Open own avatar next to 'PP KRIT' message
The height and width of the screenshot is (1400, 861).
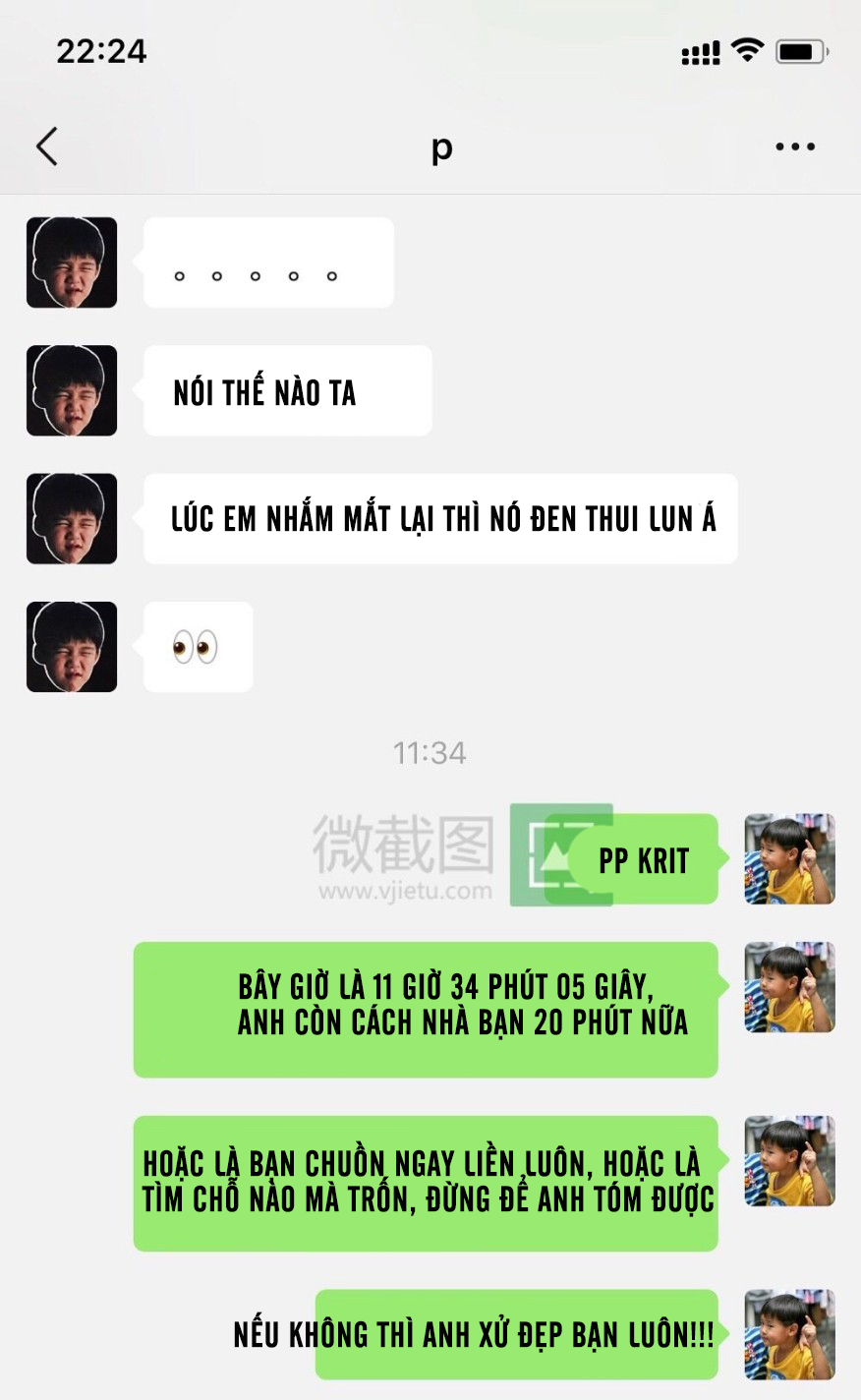pyautogui.click(x=789, y=858)
